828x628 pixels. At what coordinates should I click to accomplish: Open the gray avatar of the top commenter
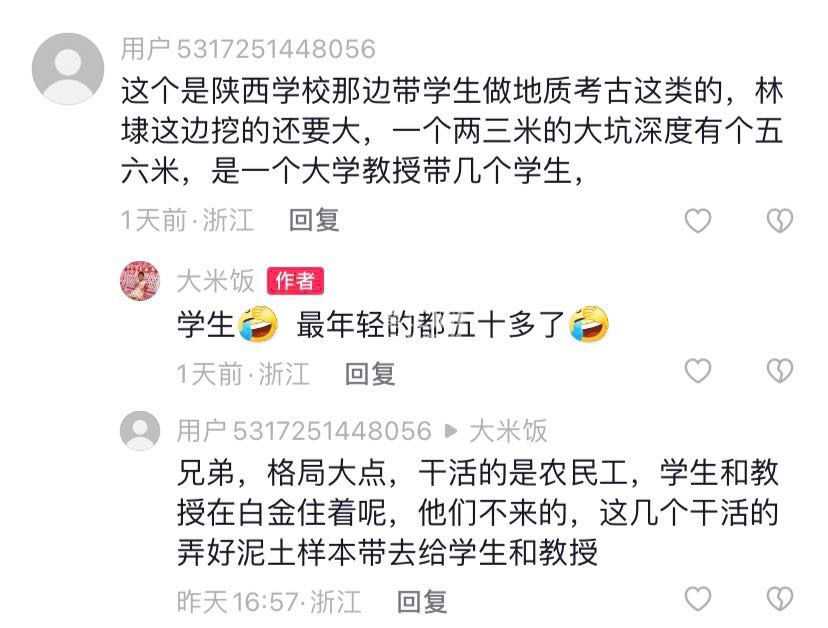67,68
